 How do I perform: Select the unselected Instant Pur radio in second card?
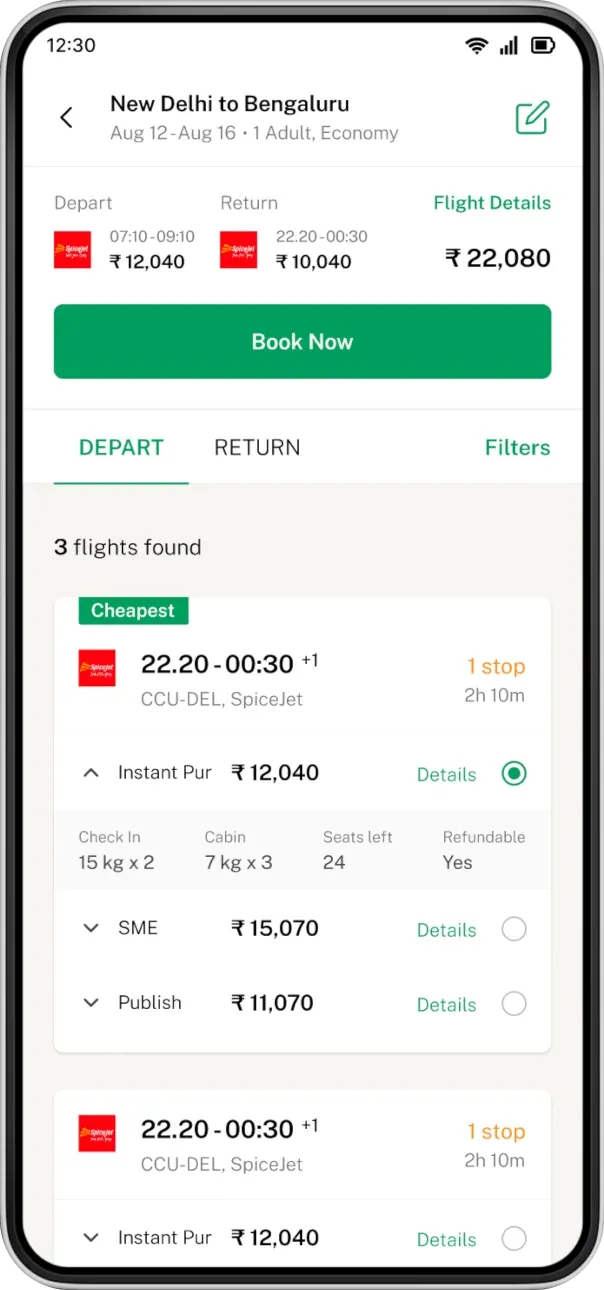[x=514, y=1239]
